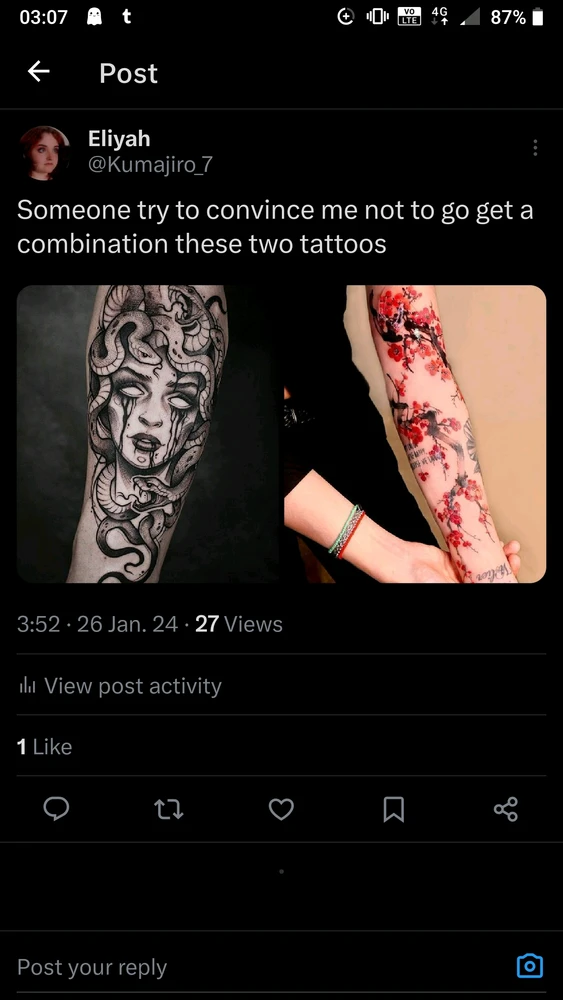Open the post's three-dot overflow menu
The width and height of the screenshot is (563, 1000).
pyautogui.click(x=535, y=148)
